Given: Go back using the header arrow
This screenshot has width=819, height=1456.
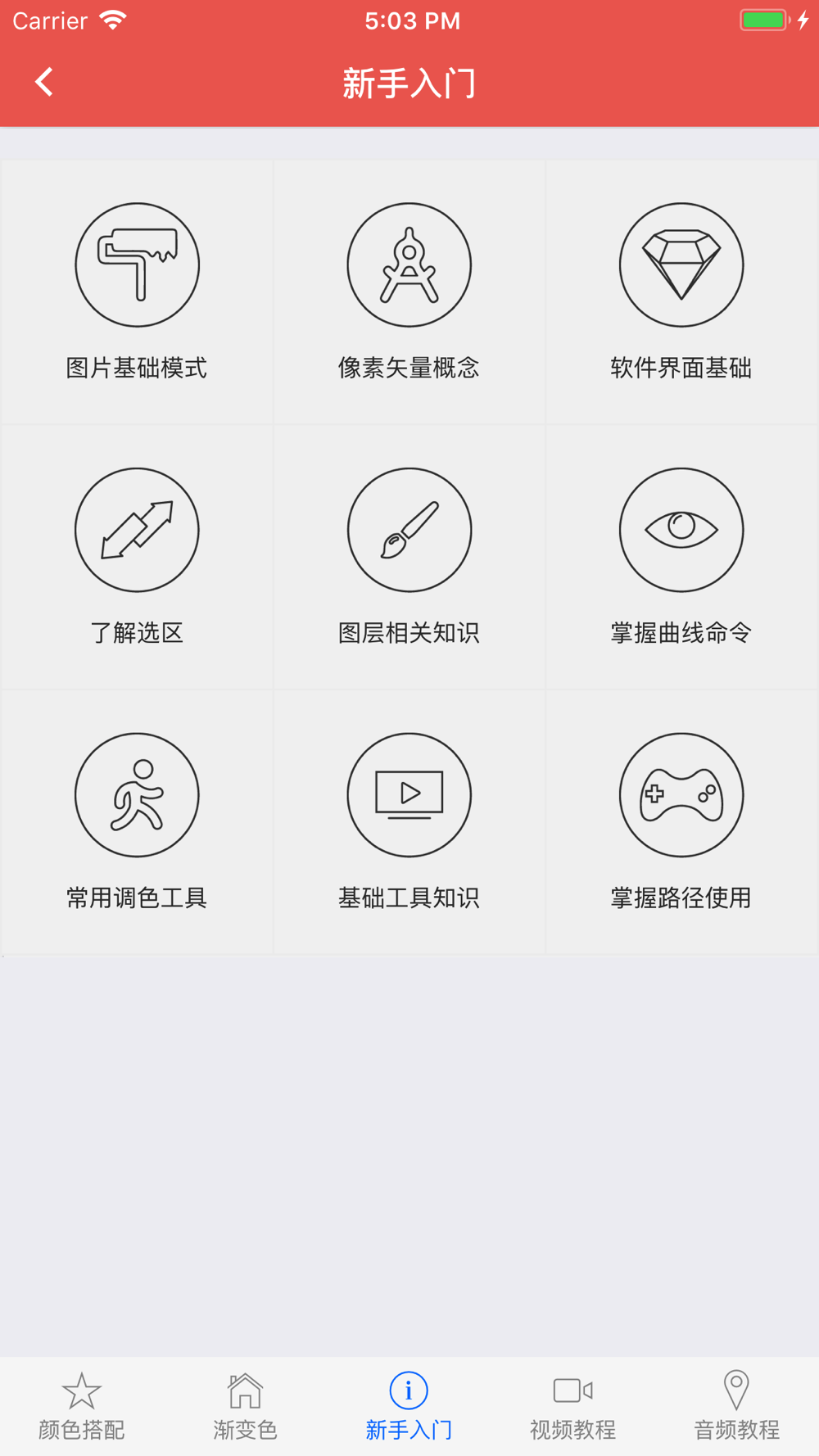Looking at the screenshot, I should [x=44, y=82].
